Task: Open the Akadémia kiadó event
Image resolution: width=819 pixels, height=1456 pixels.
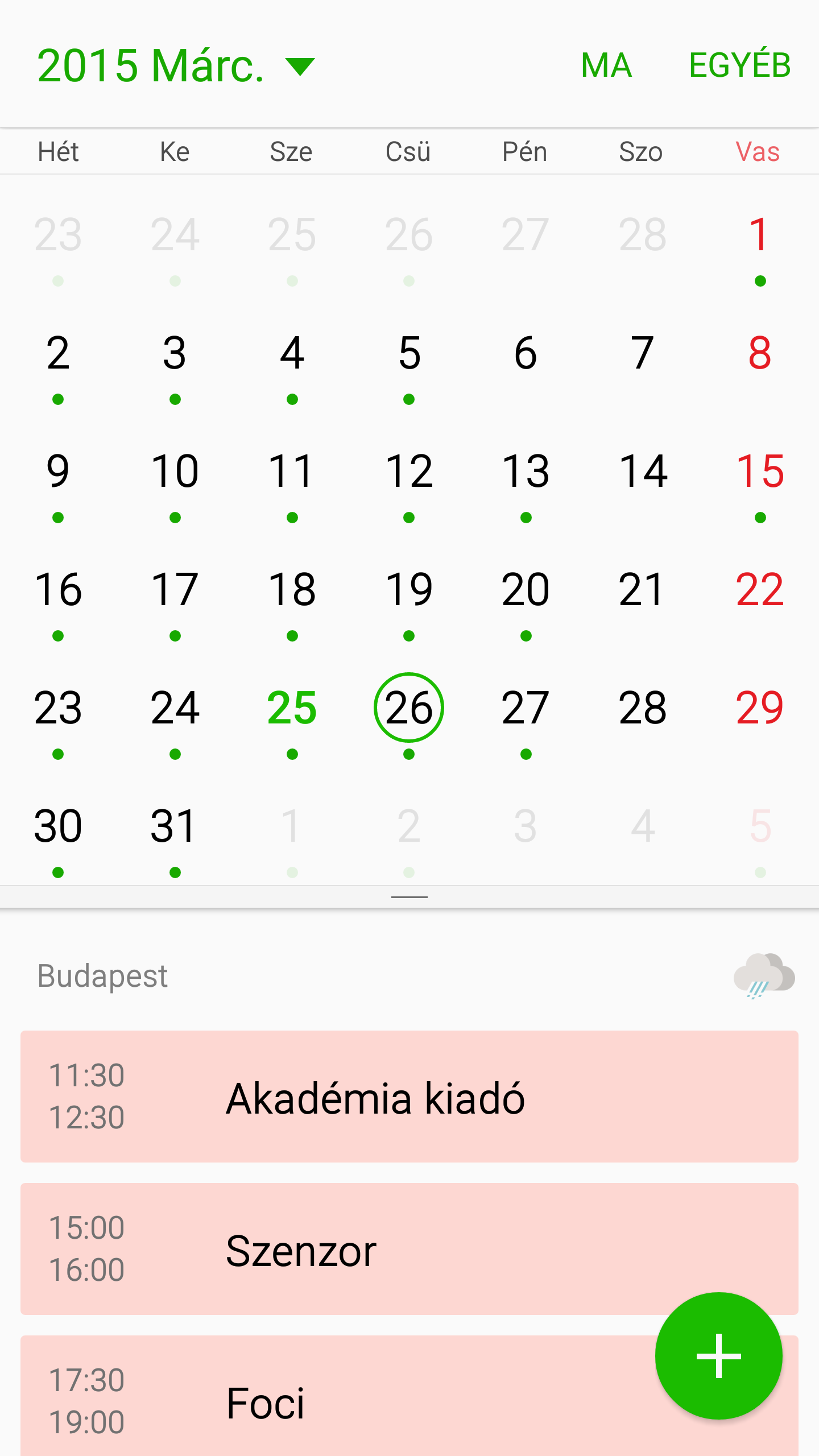Action: (409, 1097)
